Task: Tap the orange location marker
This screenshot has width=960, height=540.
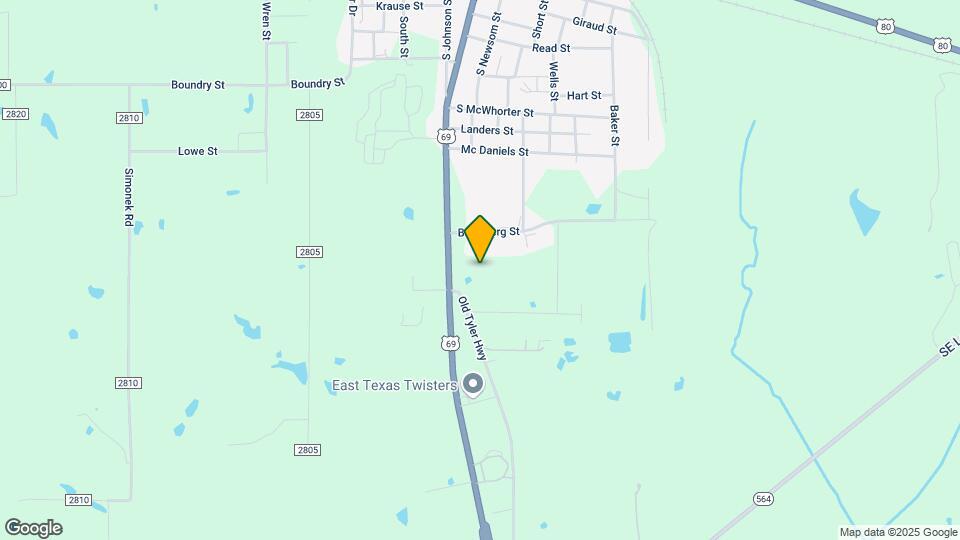Action: pyautogui.click(x=481, y=238)
